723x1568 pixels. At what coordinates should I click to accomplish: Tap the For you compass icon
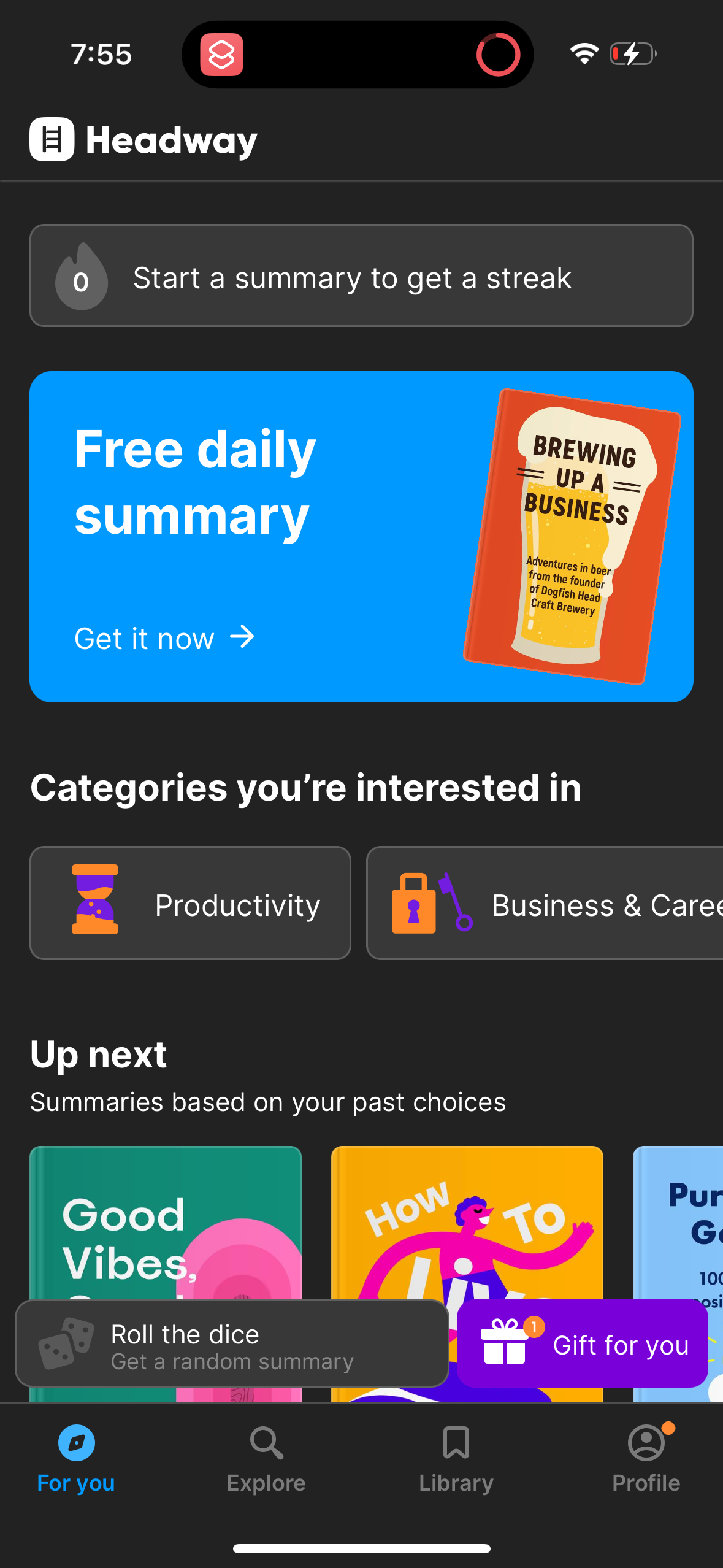tap(75, 1443)
